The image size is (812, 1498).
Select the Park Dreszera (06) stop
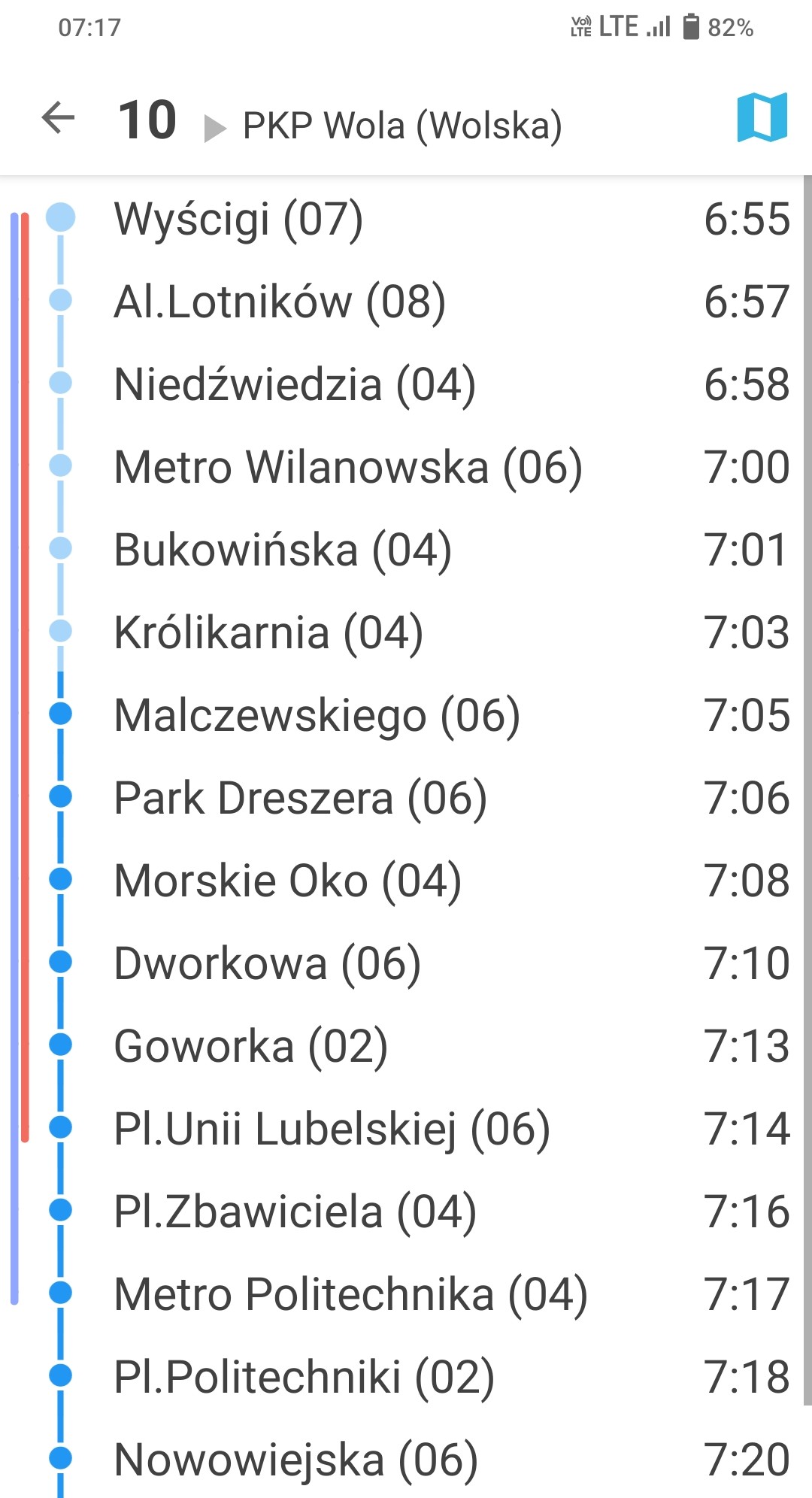300,798
